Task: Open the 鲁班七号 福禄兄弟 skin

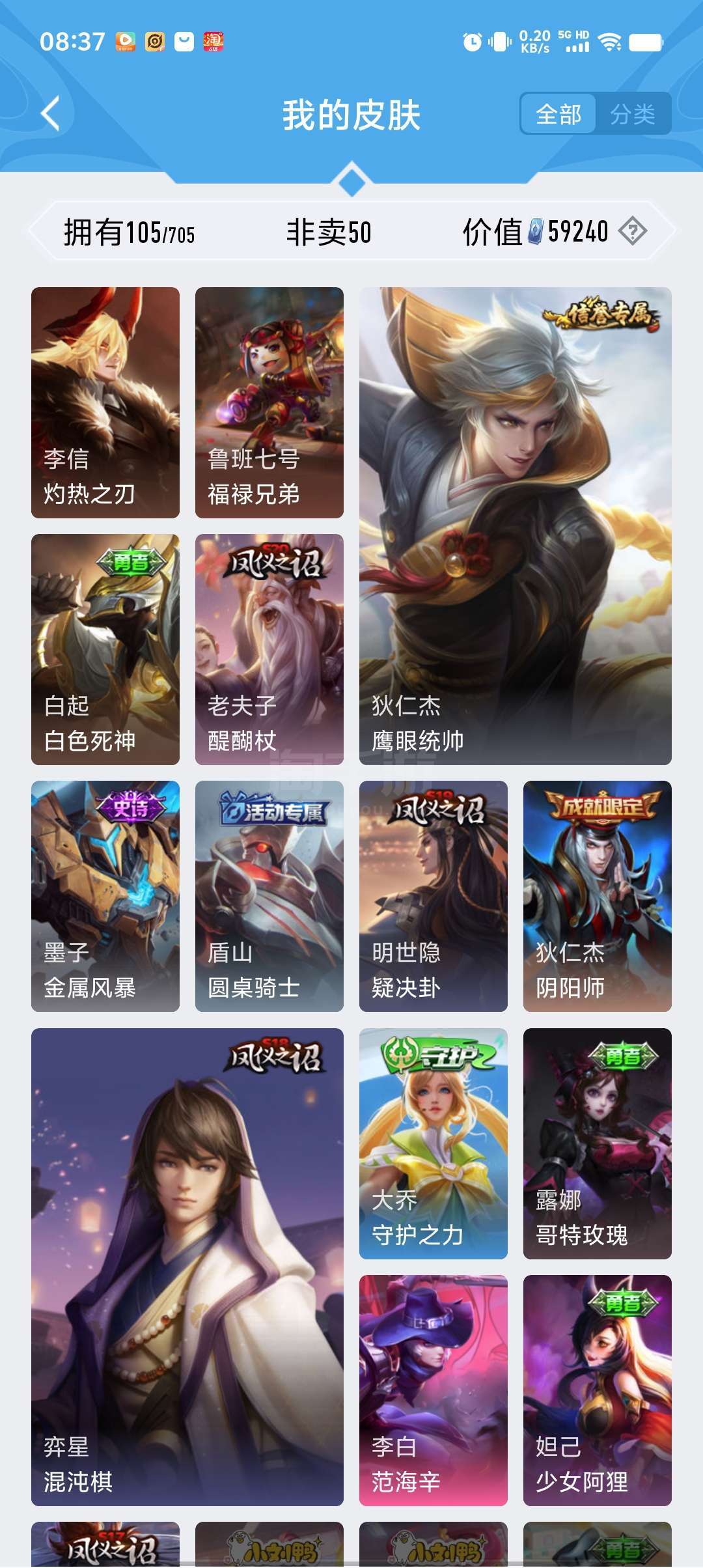Action: (x=269, y=402)
